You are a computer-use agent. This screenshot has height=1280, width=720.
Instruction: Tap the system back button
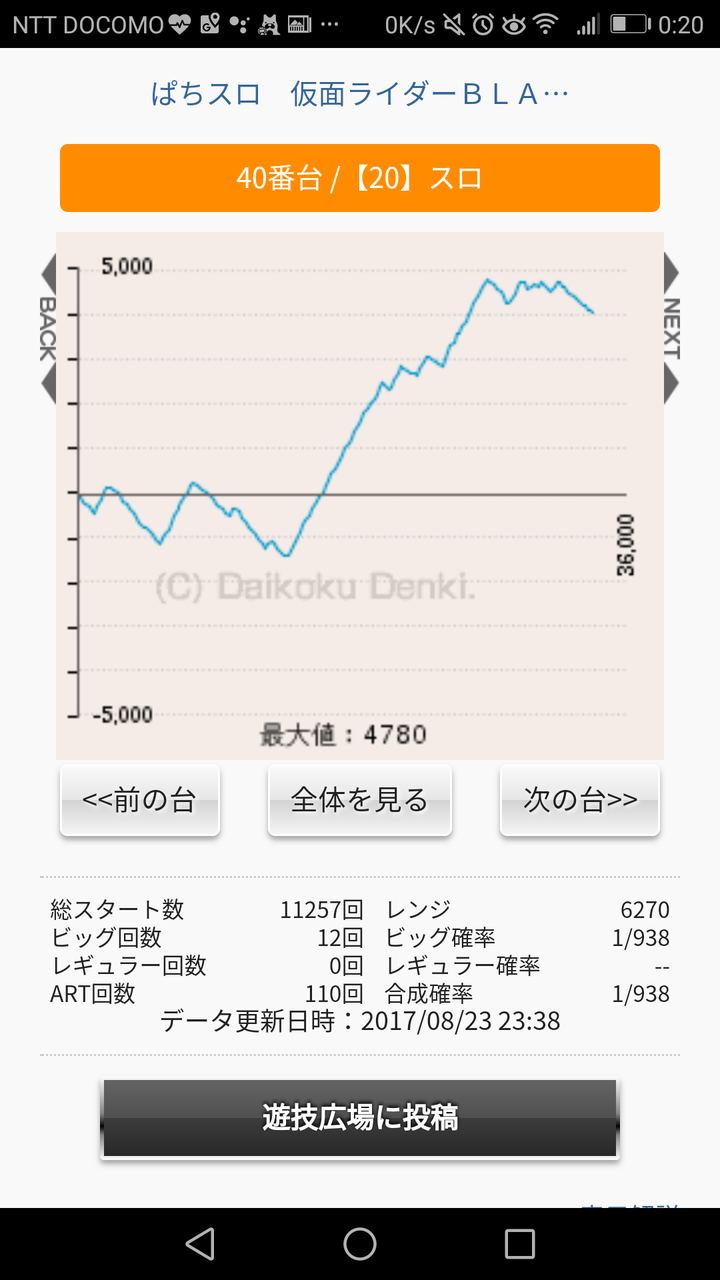tap(200, 1244)
